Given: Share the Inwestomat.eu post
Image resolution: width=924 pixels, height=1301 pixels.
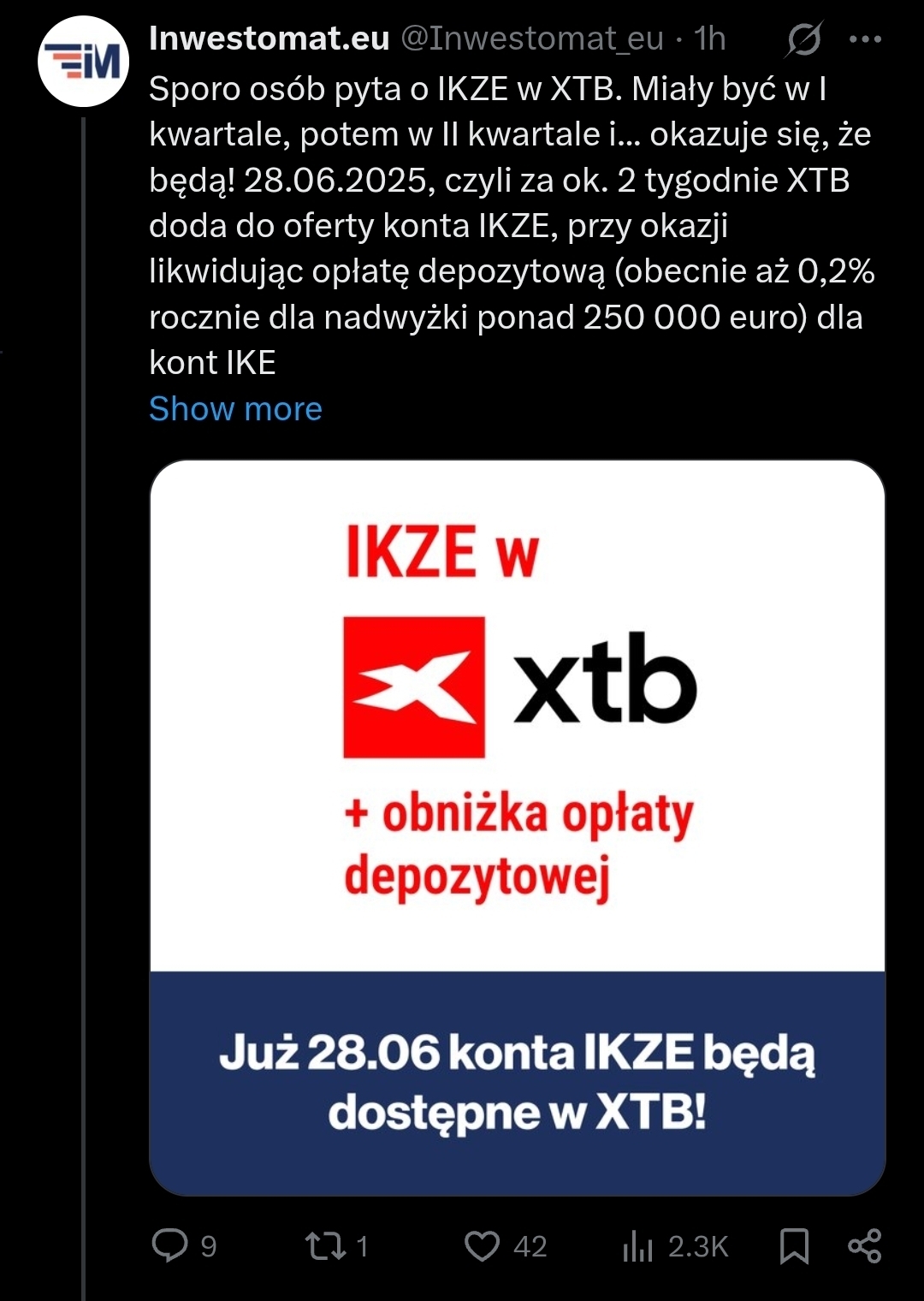Looking at the screenshot, I should pos(864,1245).
